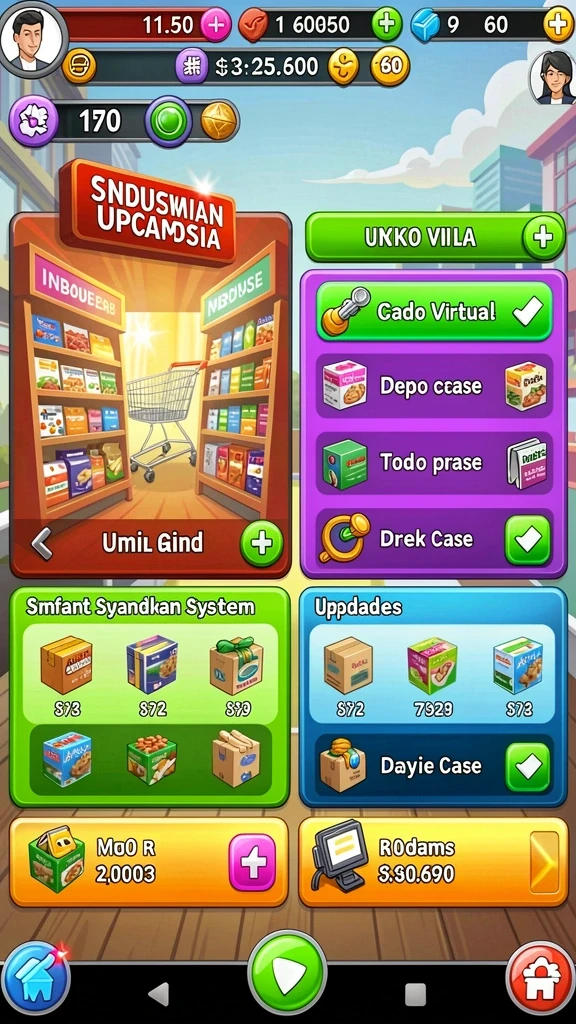Add more red gems with the green plus
Screen dimensions: 576x1024
(x=387, y=25)
